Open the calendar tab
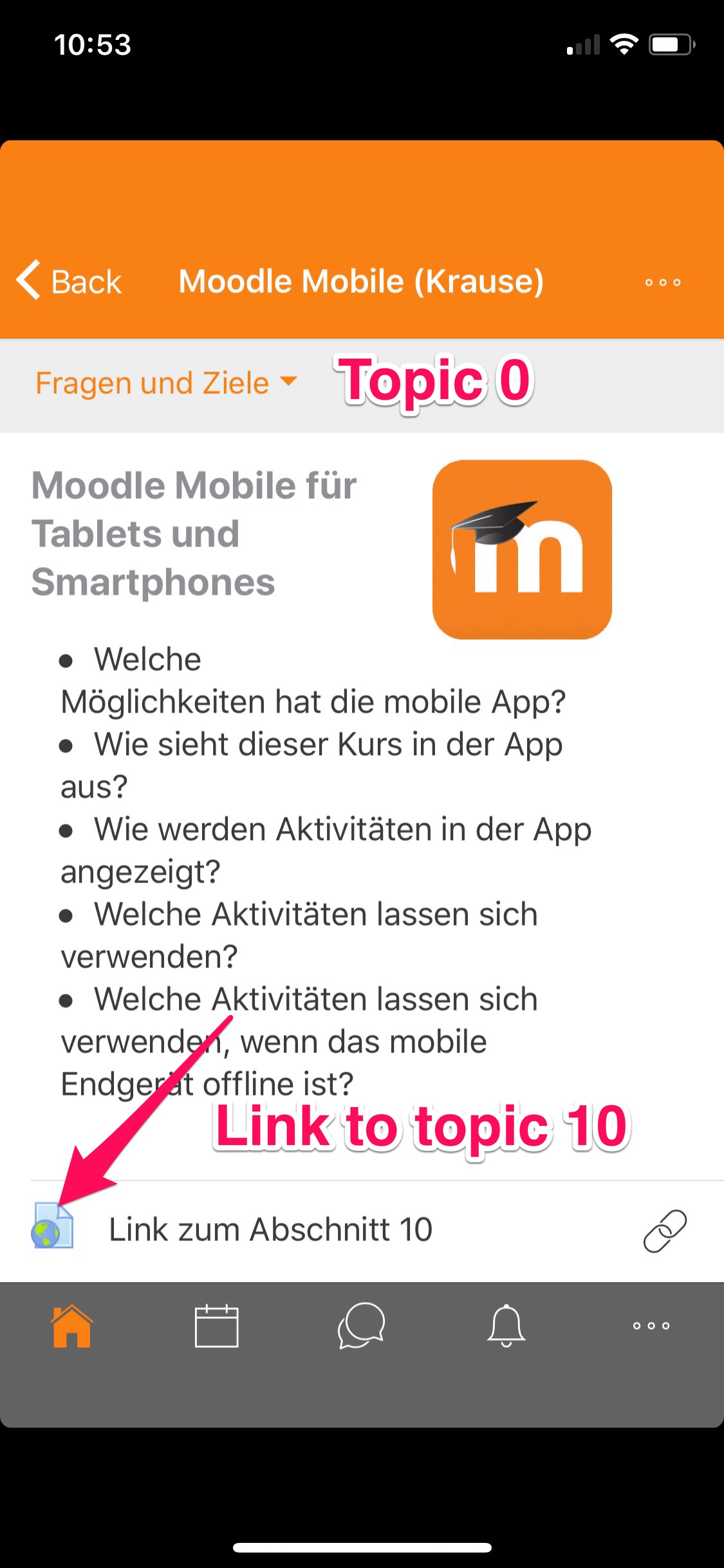724x1568 pixels. click(x=217, y=1326)
